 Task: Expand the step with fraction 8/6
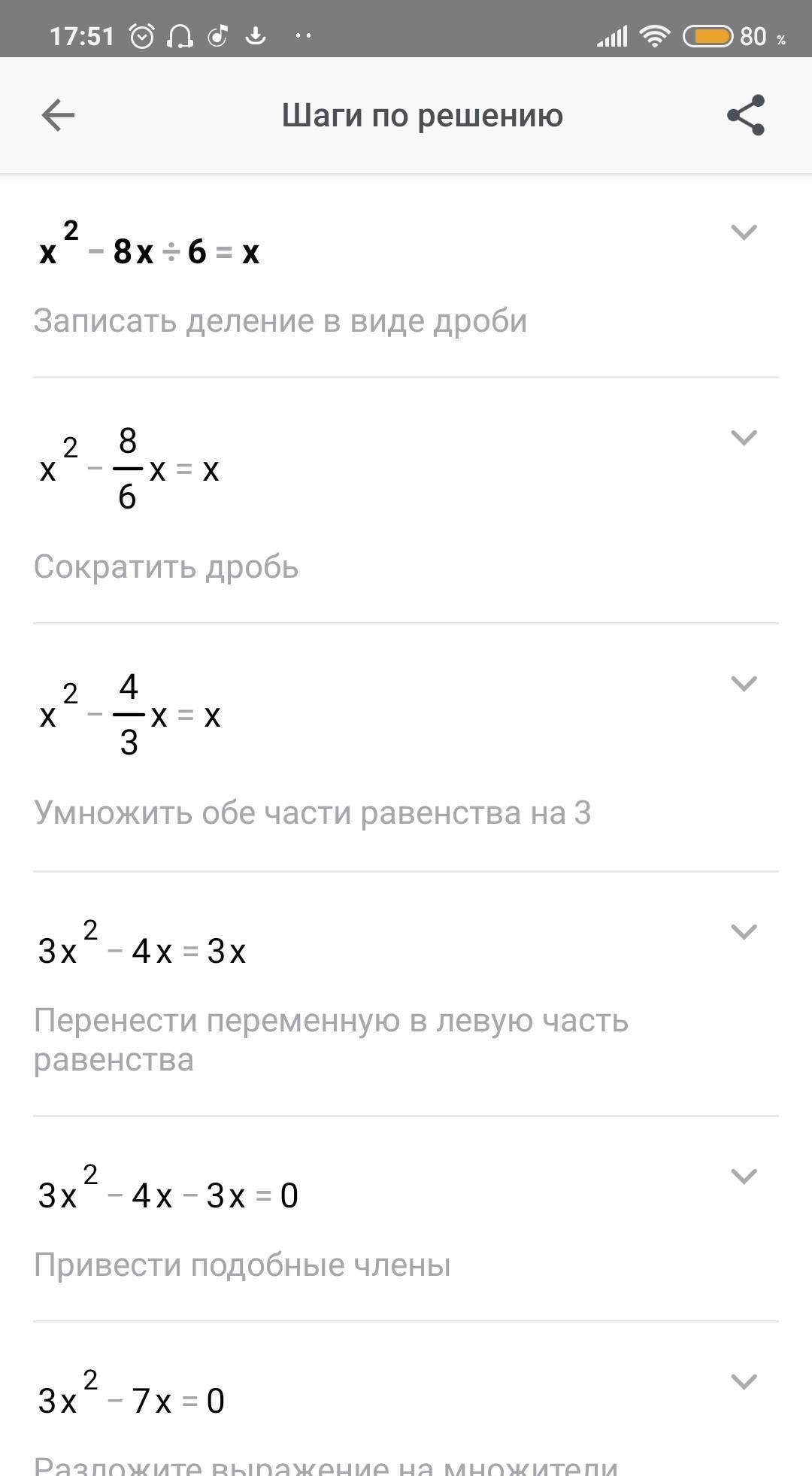click(744, 437)
